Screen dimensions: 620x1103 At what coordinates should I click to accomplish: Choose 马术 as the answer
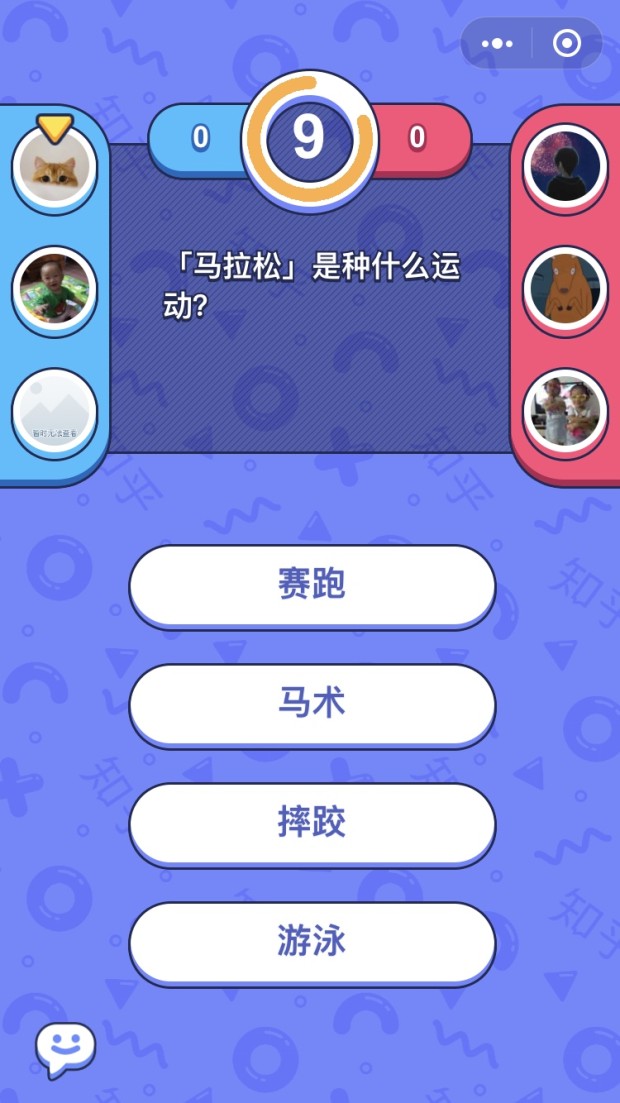coord(312,704)
